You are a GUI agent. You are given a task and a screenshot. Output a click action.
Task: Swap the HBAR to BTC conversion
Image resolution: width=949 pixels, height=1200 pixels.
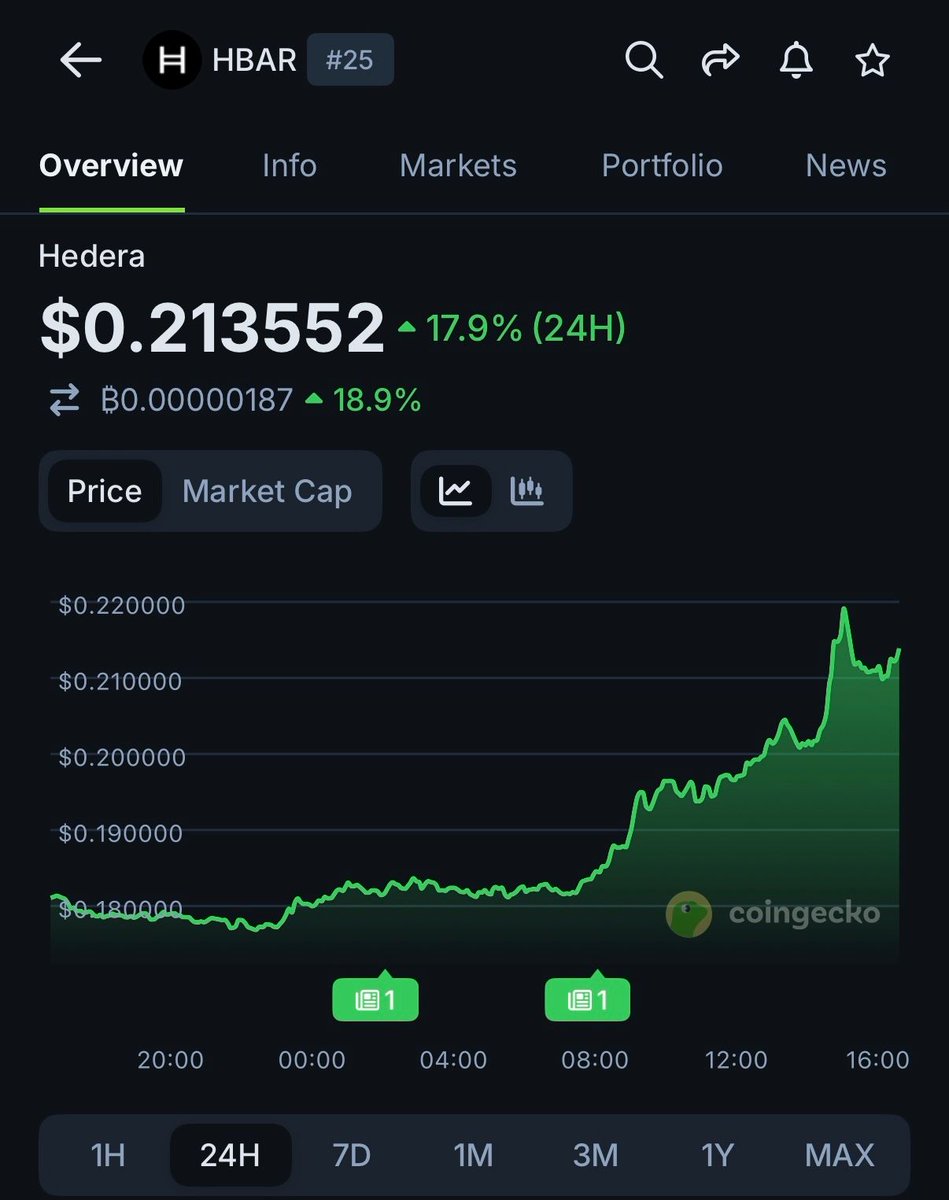pyautogui.click(x=65, y=401)
